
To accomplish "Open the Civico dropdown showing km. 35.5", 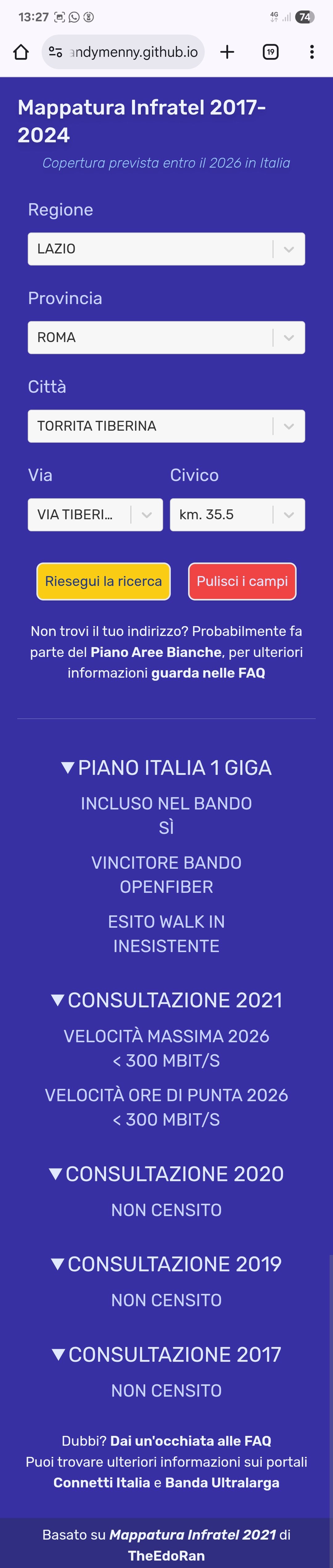I will (x=237, y=515).
